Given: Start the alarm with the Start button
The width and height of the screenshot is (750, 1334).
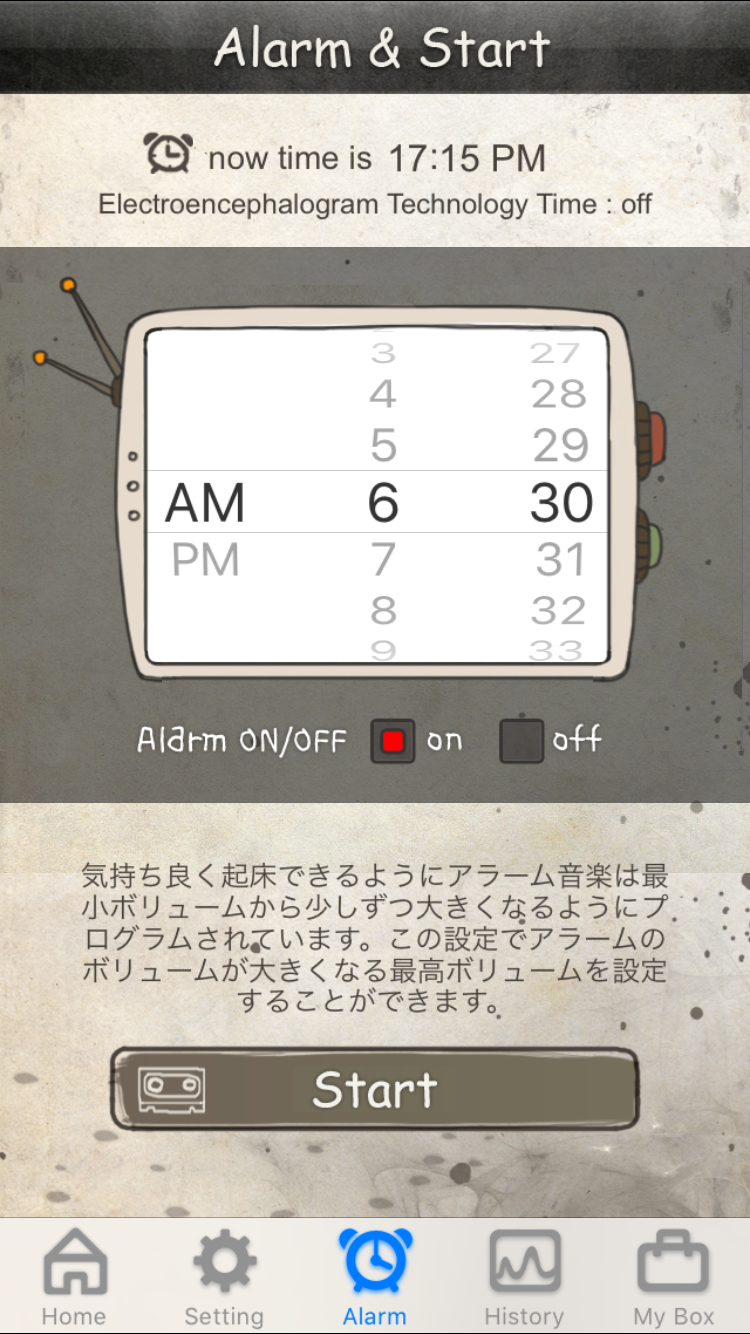Looking at the screenshot, I should [x=375, y=1089].
